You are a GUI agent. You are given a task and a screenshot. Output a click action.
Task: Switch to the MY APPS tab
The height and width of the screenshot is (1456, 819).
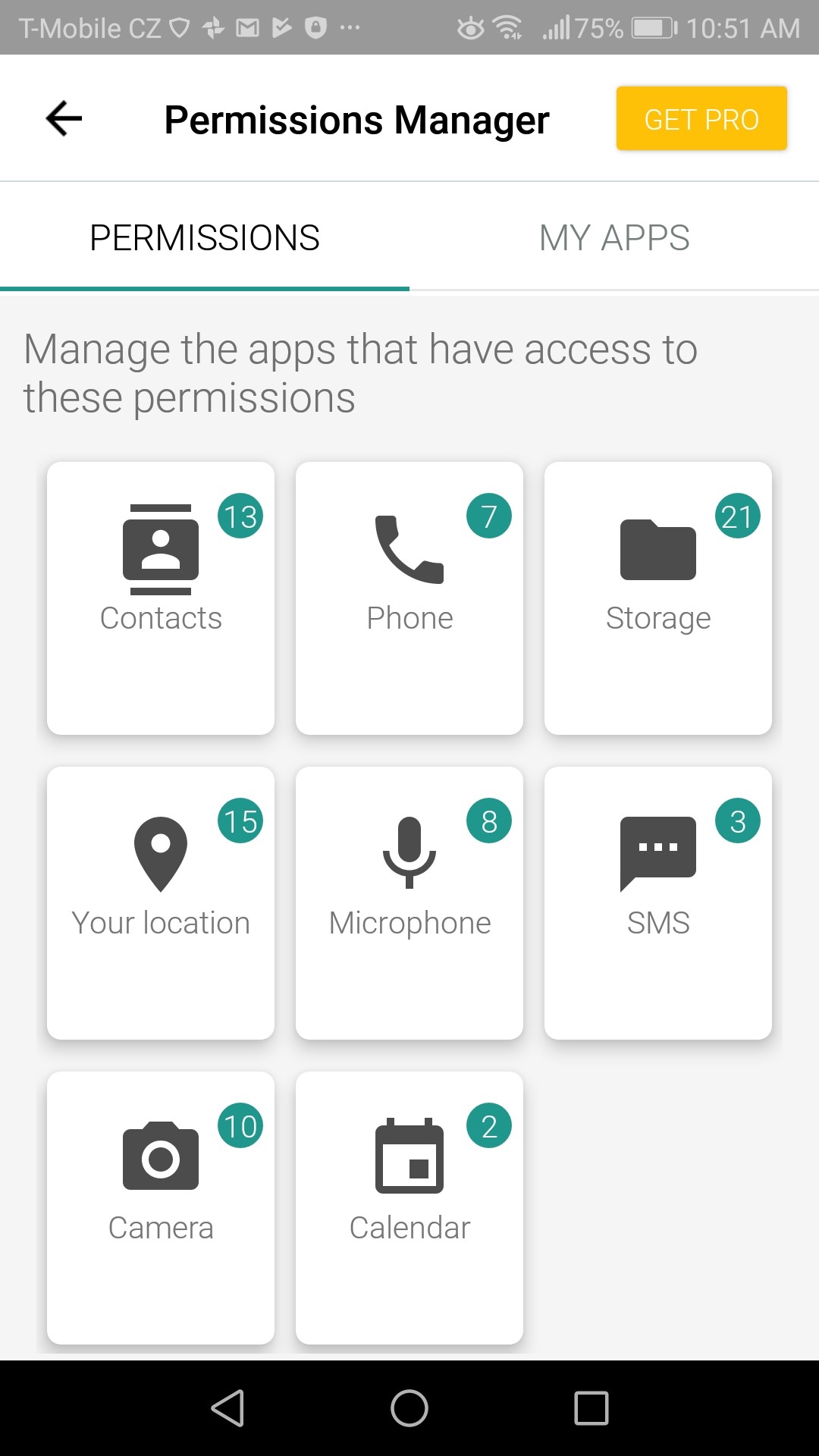click(614, 237)
